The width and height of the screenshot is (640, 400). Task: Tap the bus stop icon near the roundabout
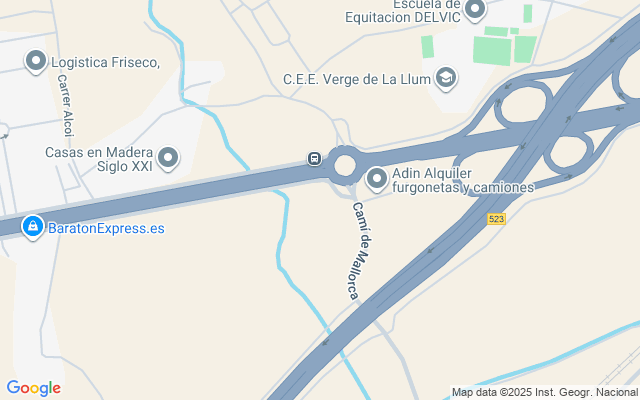(314, 159)
